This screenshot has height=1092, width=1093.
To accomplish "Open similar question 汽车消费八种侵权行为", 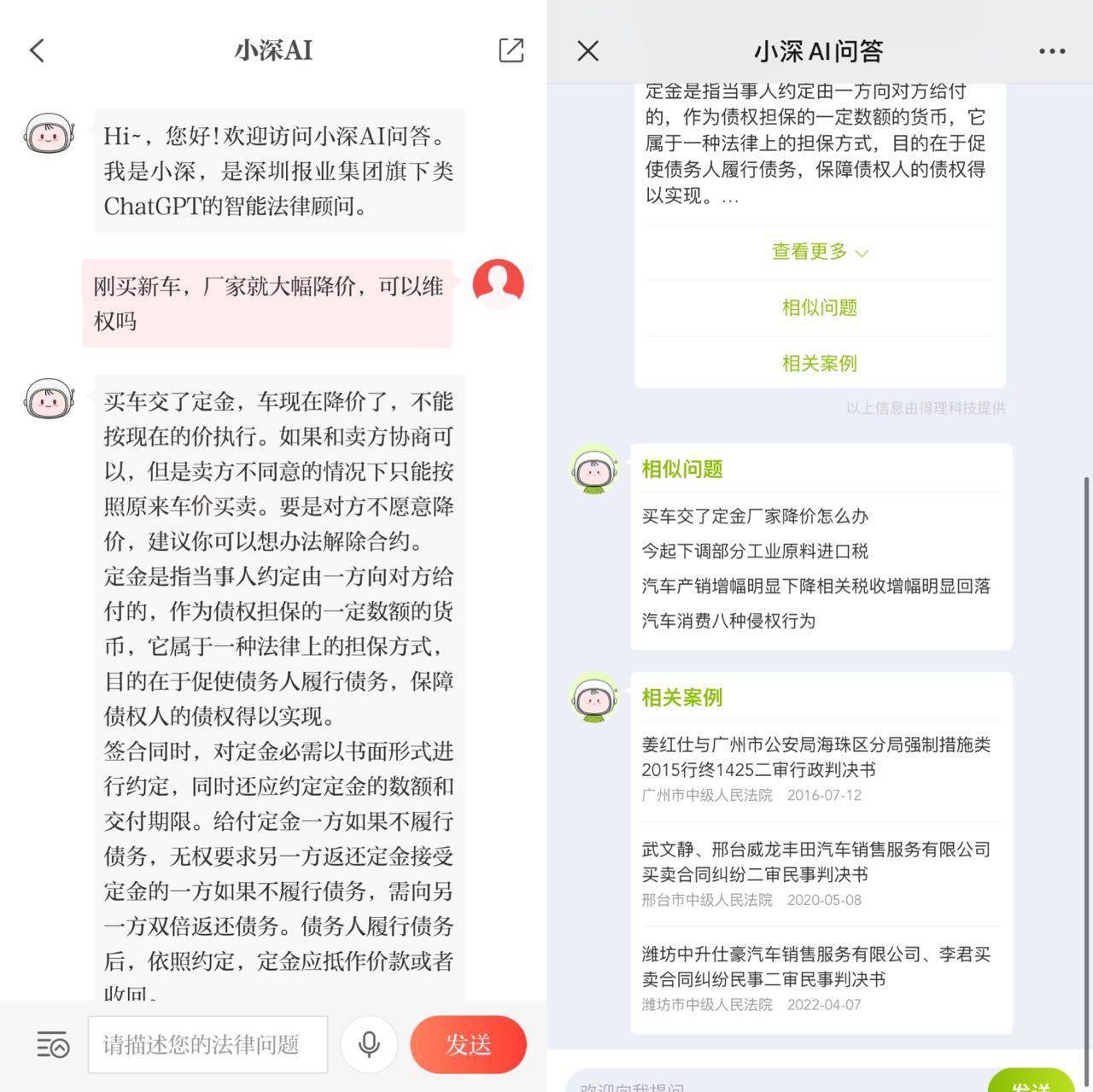I will pyautogui.click(x=728, y=621).
